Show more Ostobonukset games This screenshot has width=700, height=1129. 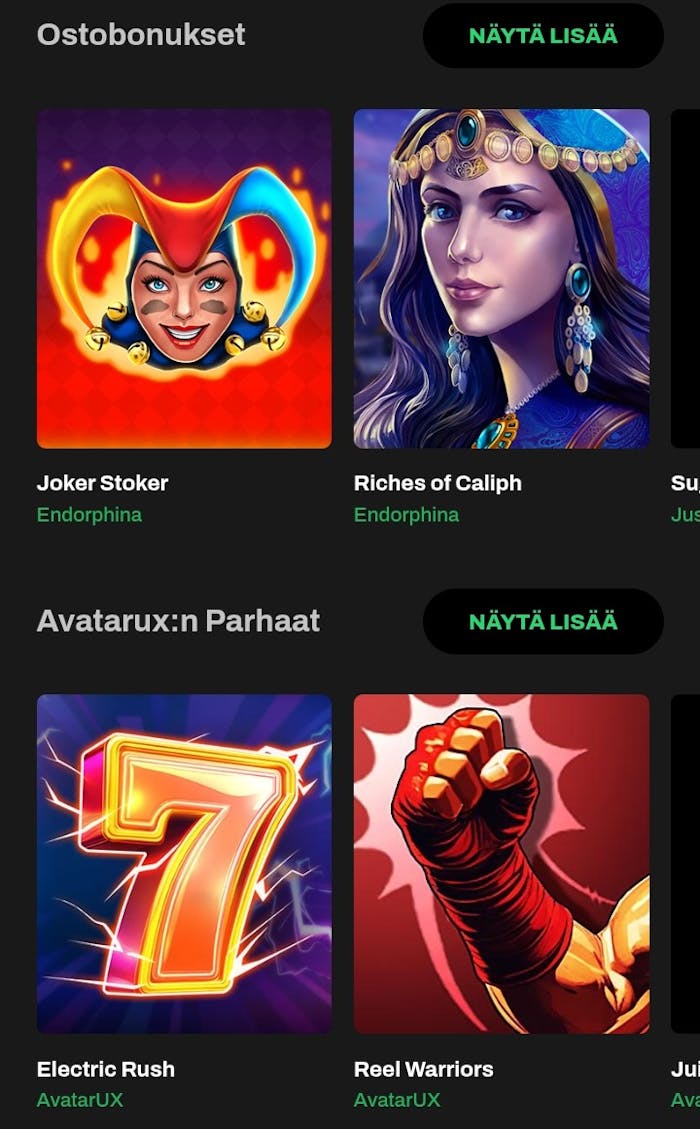(543, 36)
